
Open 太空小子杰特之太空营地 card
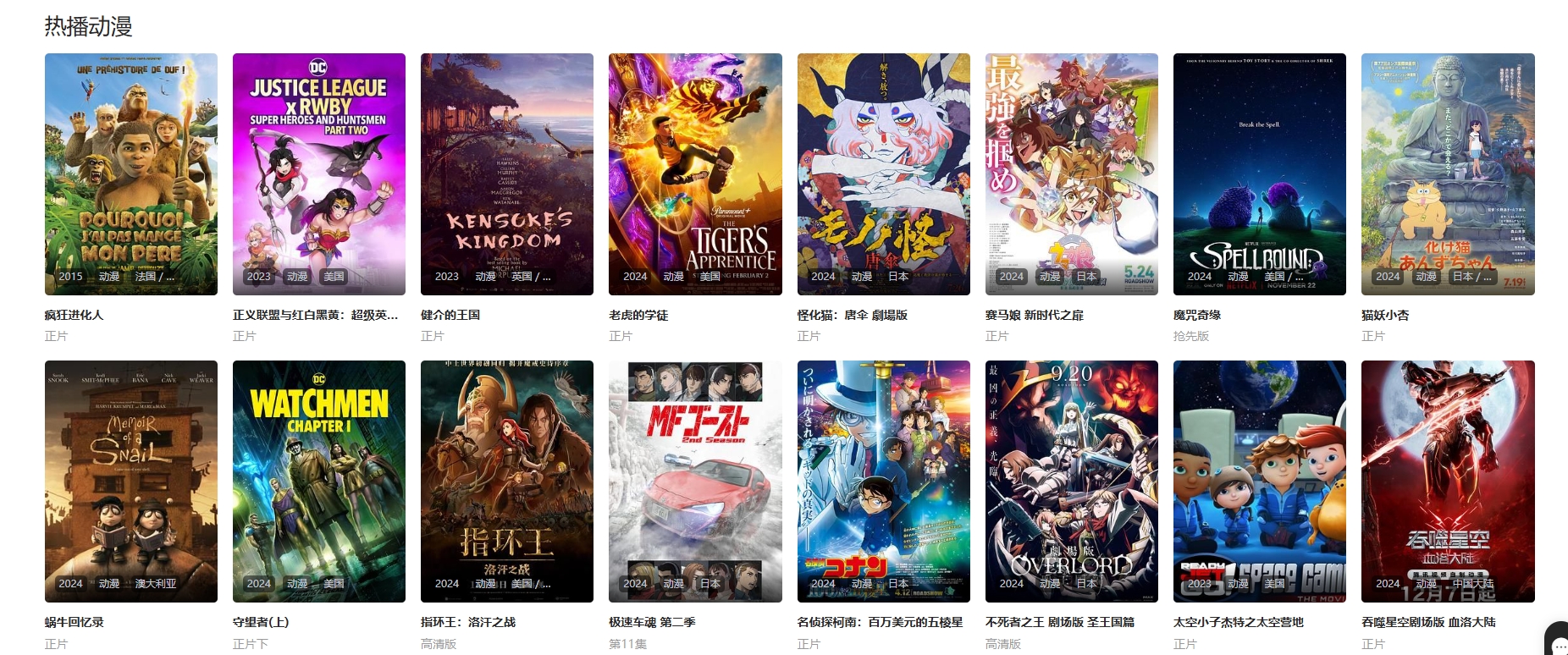coord(1259,481)
